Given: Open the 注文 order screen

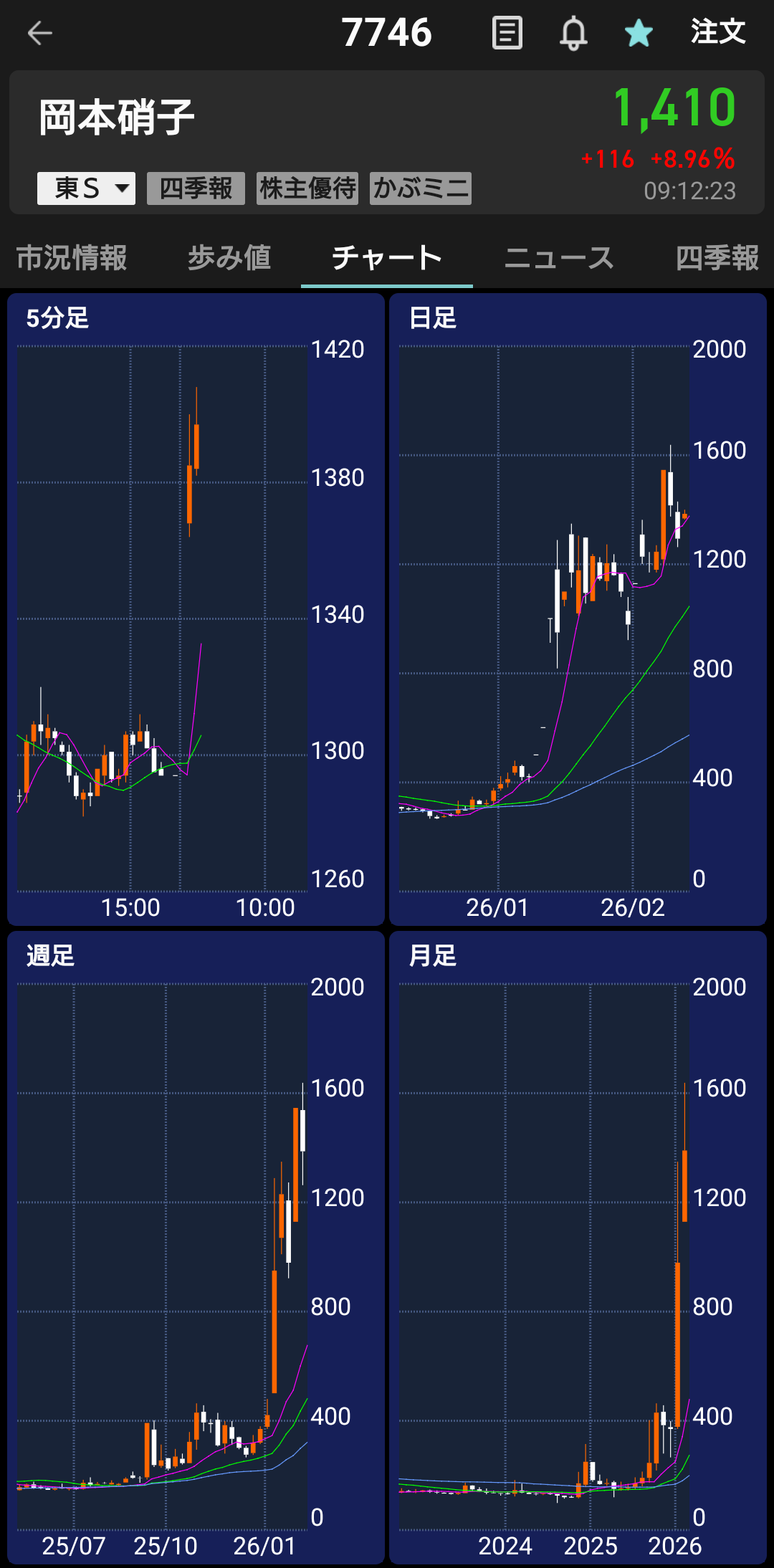Looking at the screenshot, I should click(718, 32).
